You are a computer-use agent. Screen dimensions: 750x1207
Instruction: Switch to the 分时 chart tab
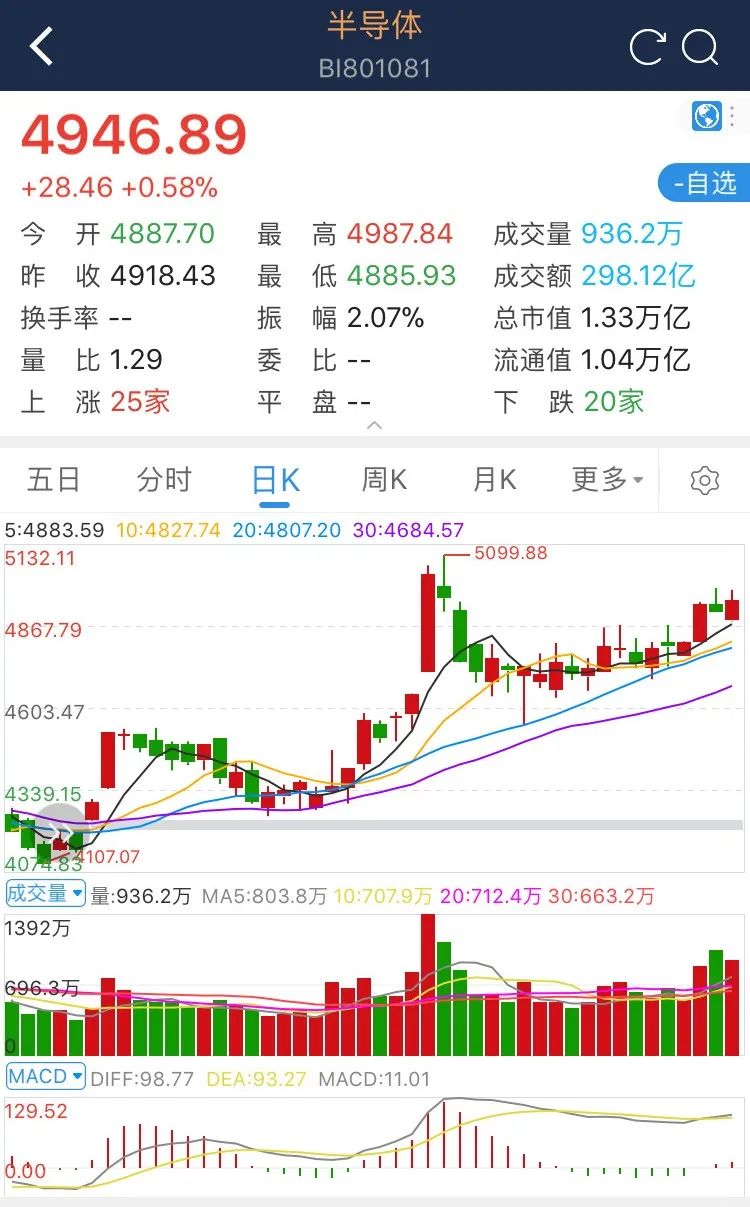(x=164, y=480)
